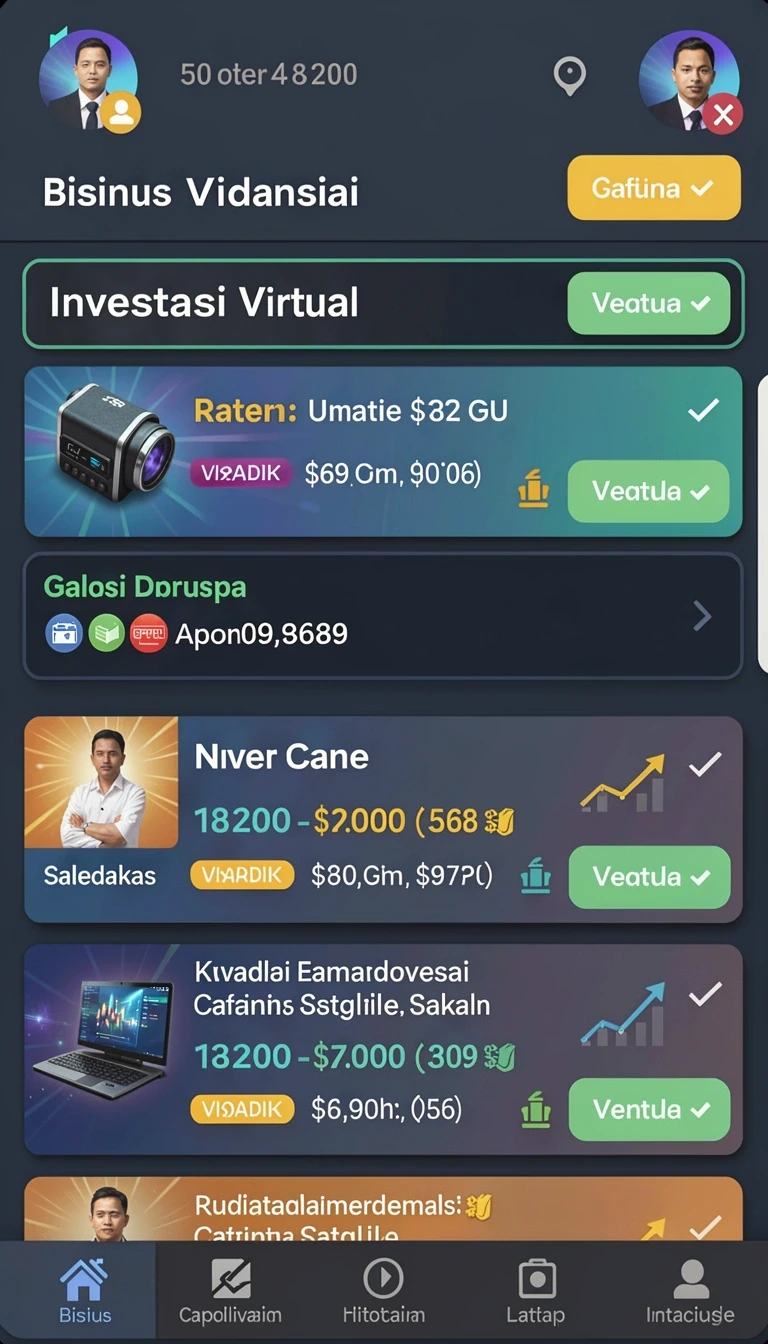Tap Ventula on the Kivadlai Eamardovesai card
The height and width of the screenshot is (1344, 768).
[x=650, y=1109]
